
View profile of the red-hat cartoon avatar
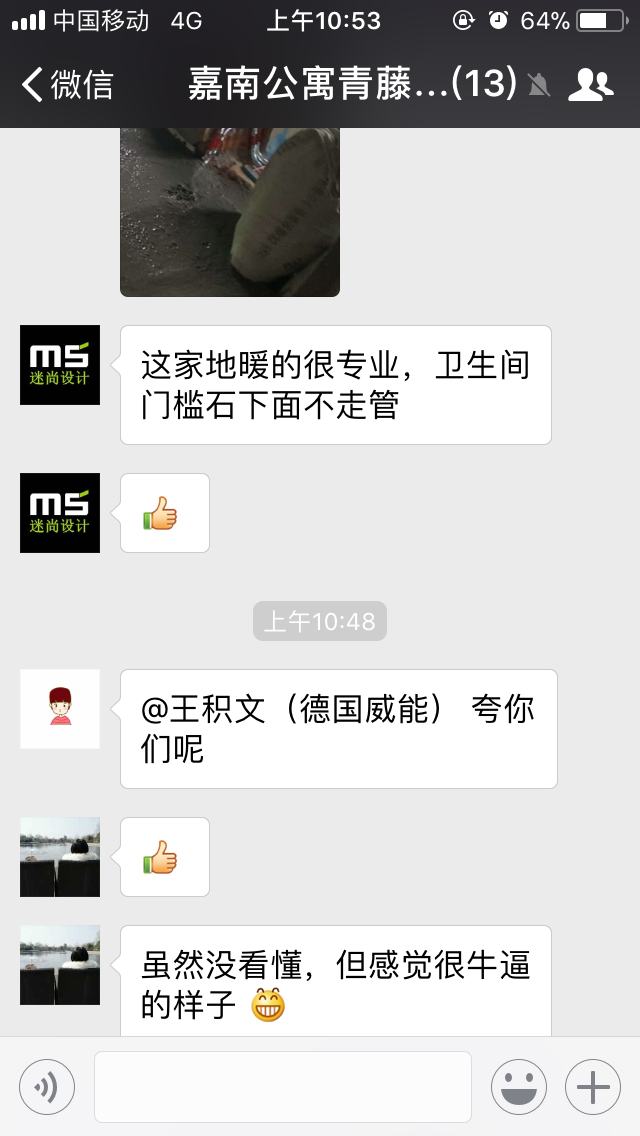click(x=60, y=709)
